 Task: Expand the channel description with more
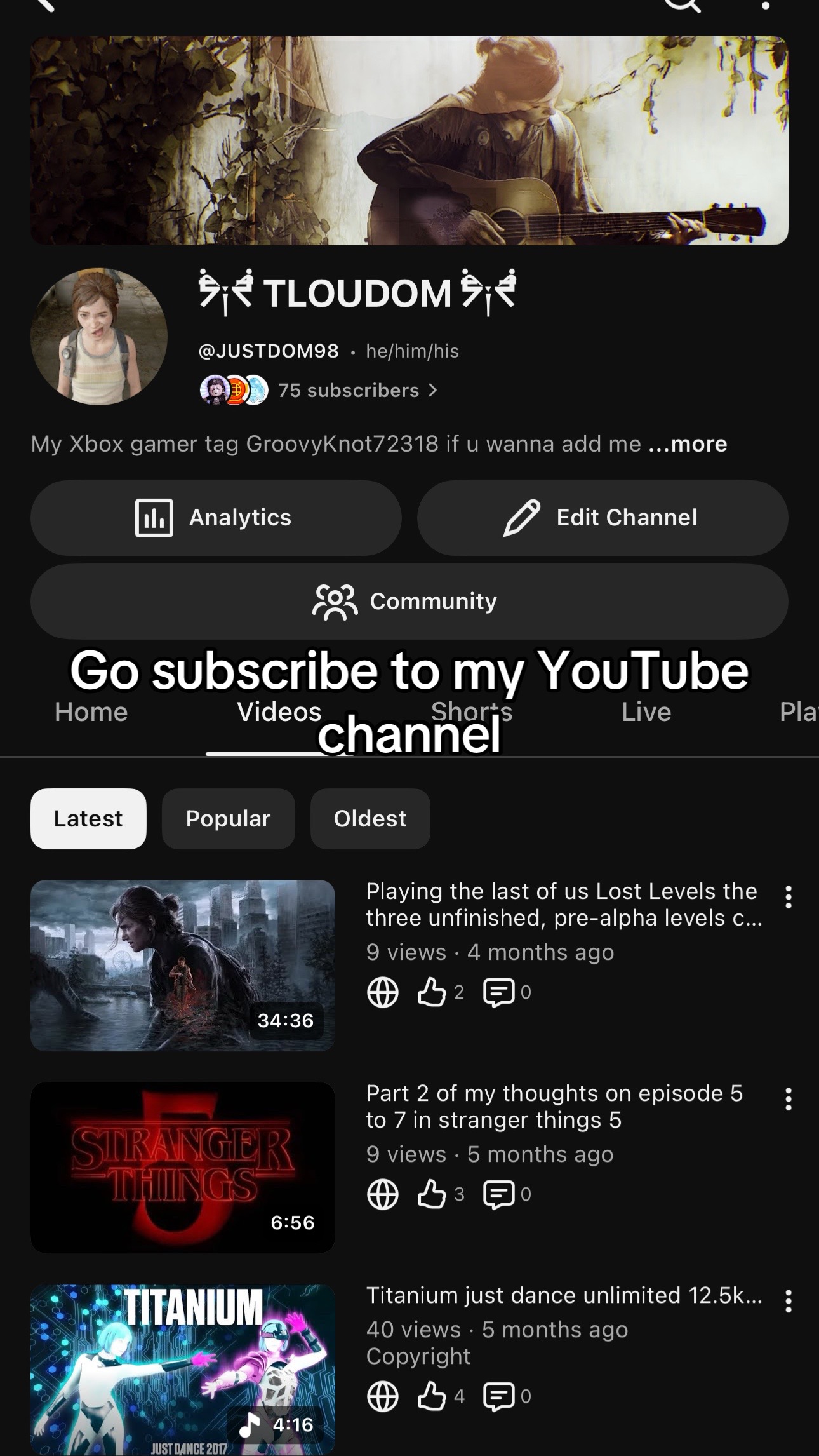point(688,443)
